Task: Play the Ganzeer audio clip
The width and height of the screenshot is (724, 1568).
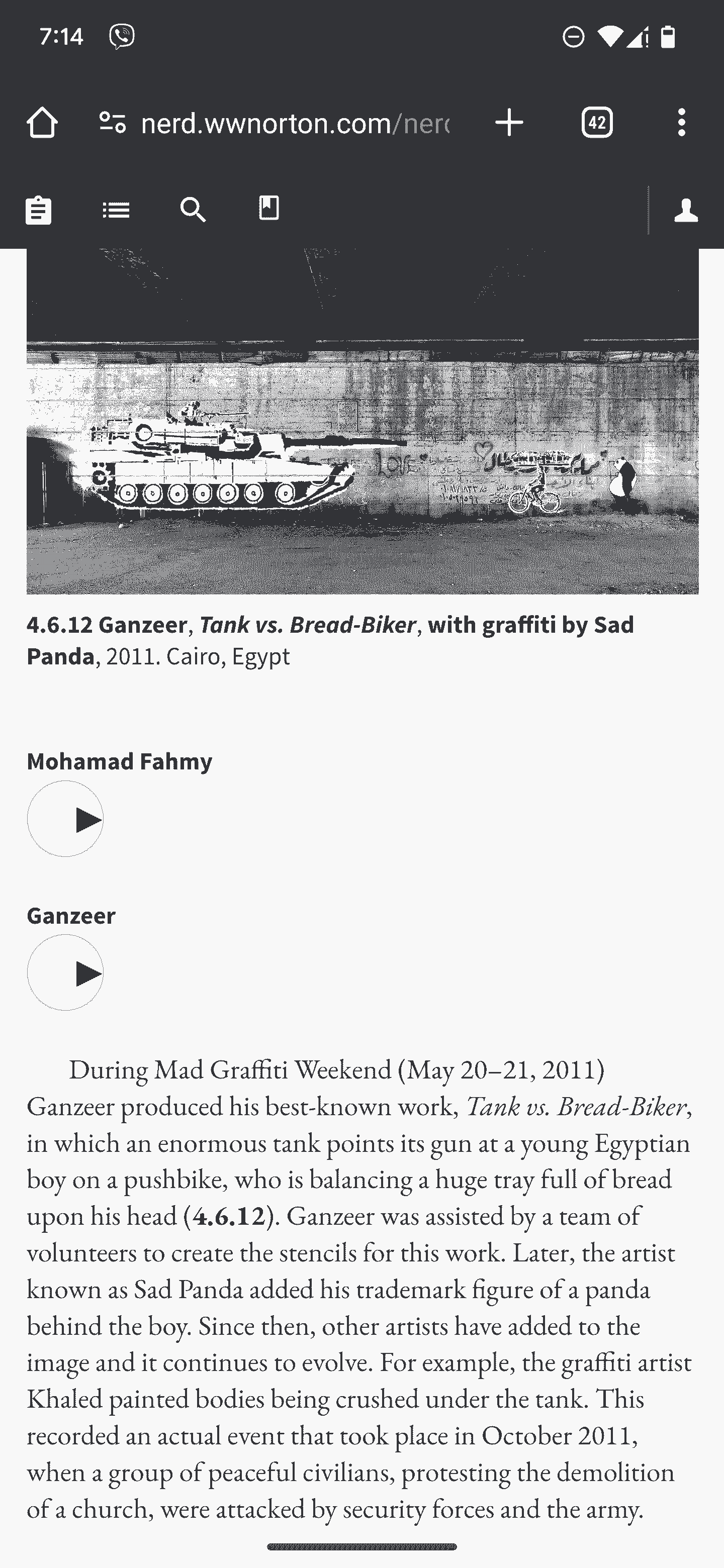Action: coord(65,972)
